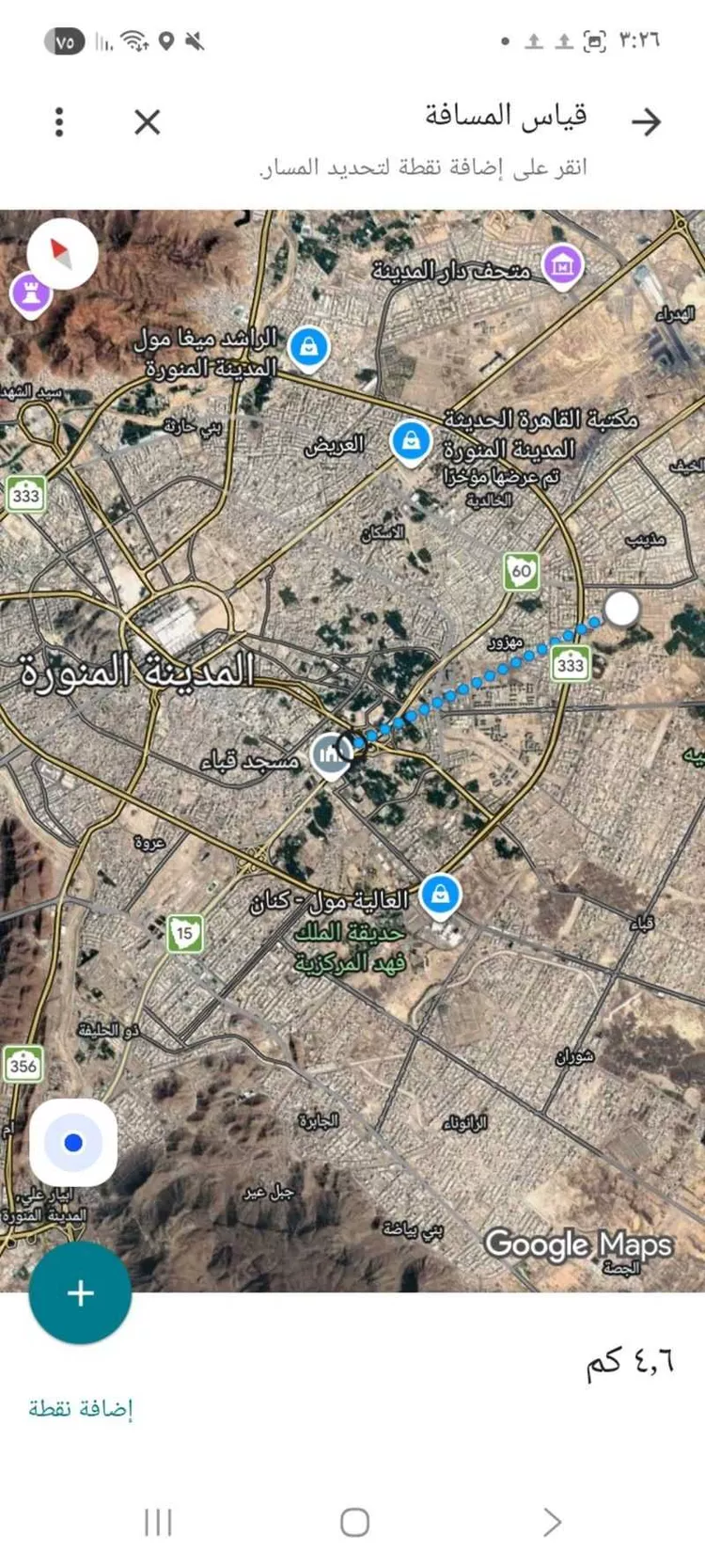The width and height of the screenshot is (705, 1568).
Task: Tap the back arrow beside قياس المسافة
Action: tap(650, 119)
